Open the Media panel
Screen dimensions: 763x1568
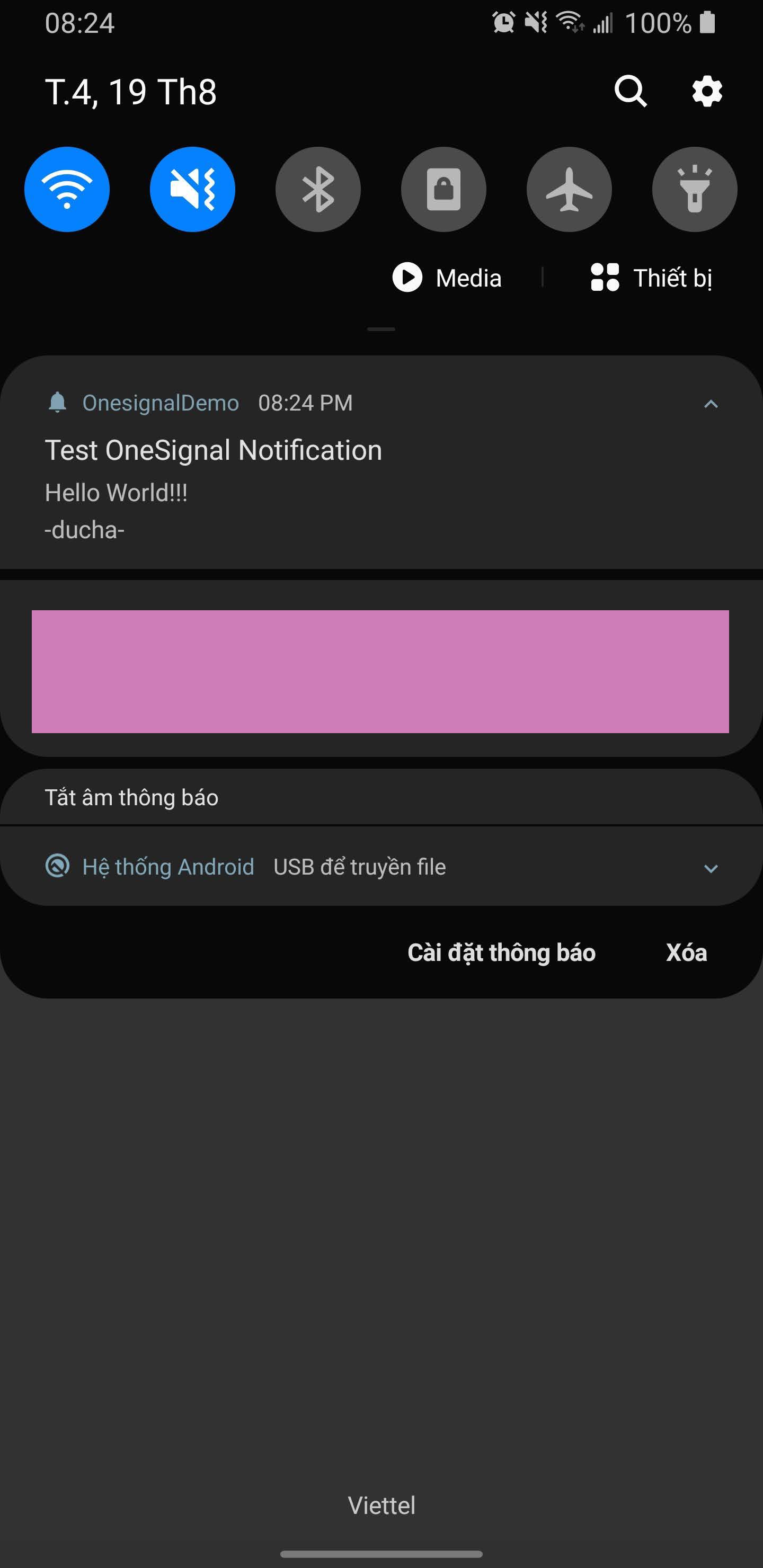(x=448, y=278)
